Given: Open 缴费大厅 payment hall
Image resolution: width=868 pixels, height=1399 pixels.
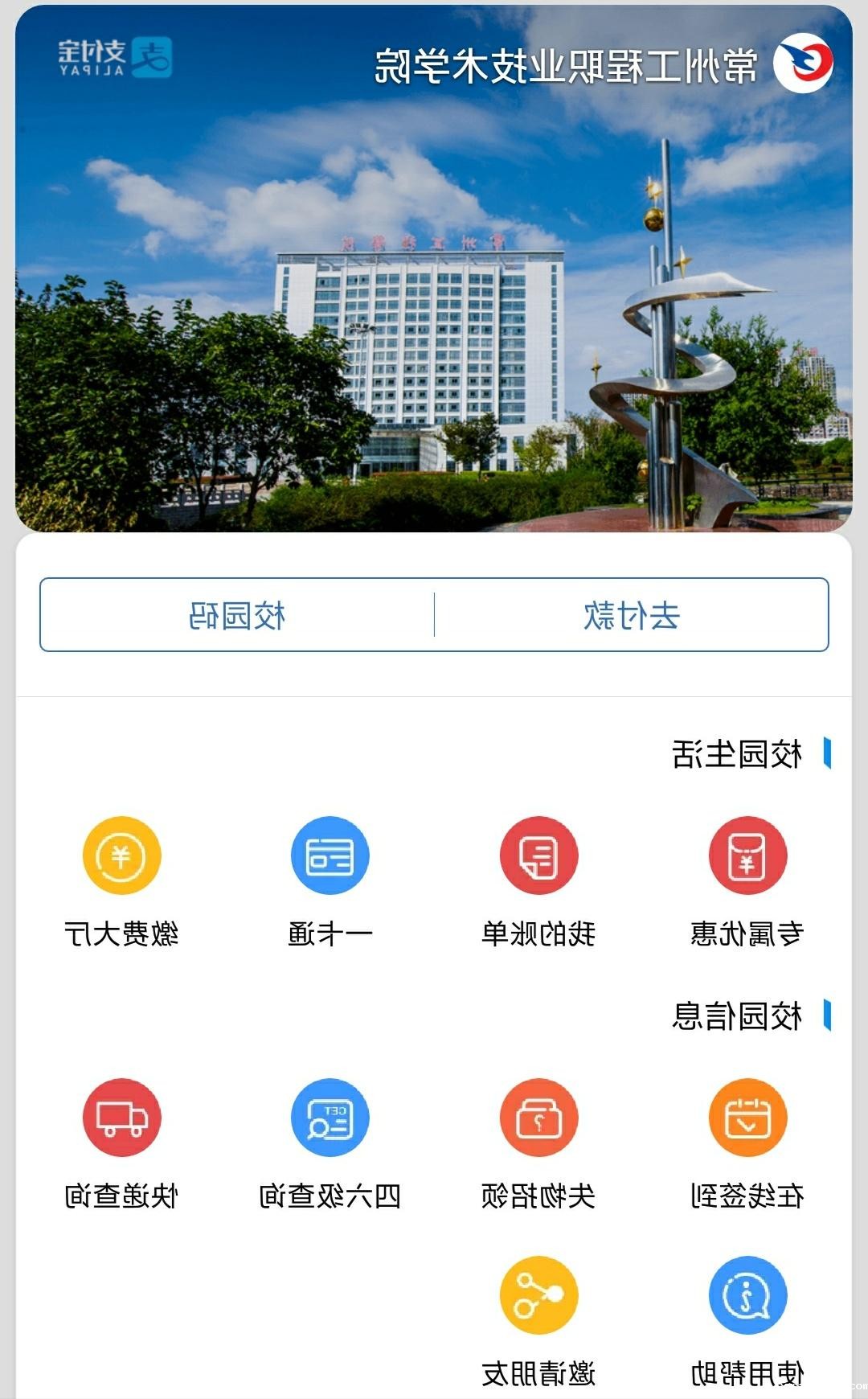Looking at the screenshot, I should (x=121, y=882).
